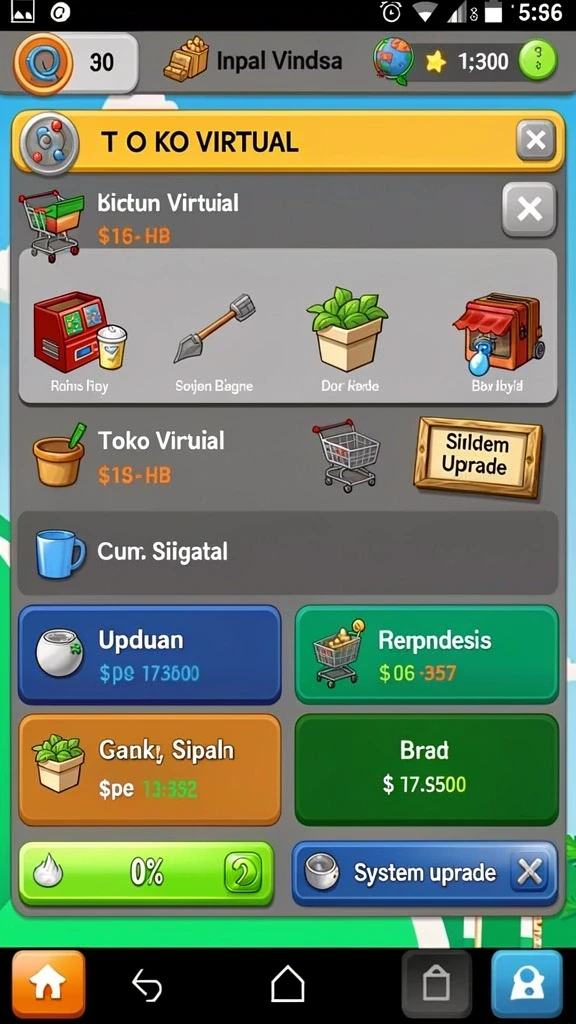Close the TOKO VIRTUAL panel
Image resolution: width=576 pixels, height=1024 pixels.
pos(536,140)
